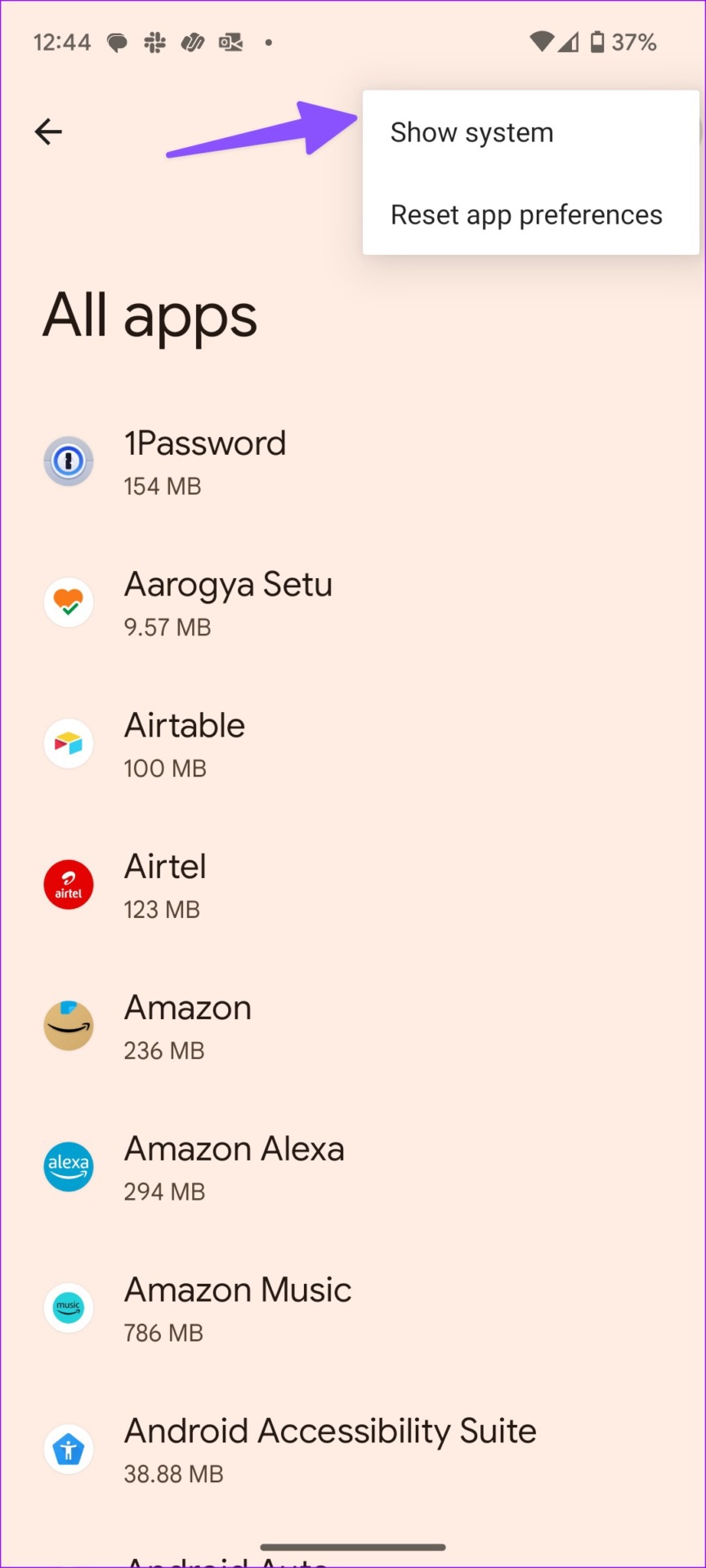Open the Amazon 236 MB entry
The width and height of the screenshot is (706, 1568).
point(353,1027)
